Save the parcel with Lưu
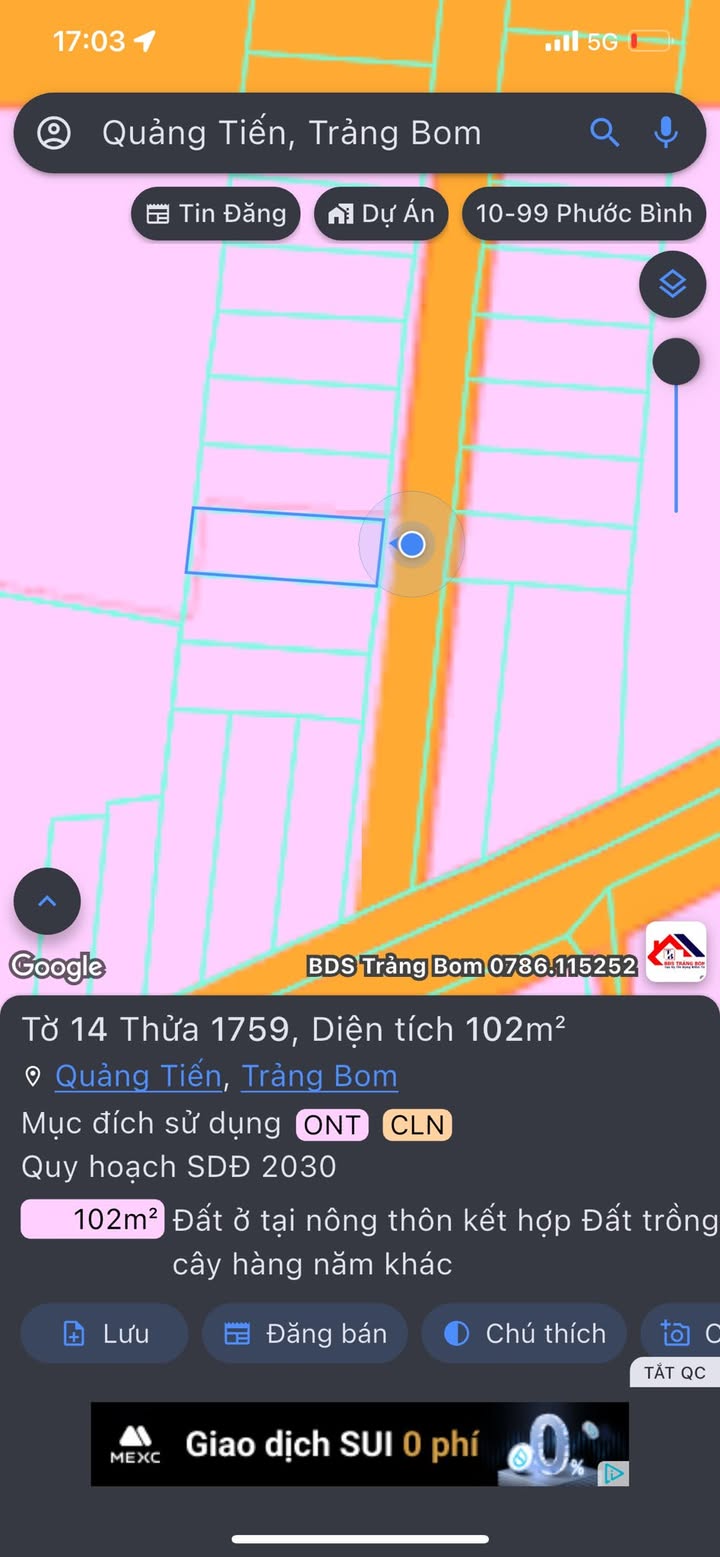720x1557 pixels. [x=104, y=1333]
